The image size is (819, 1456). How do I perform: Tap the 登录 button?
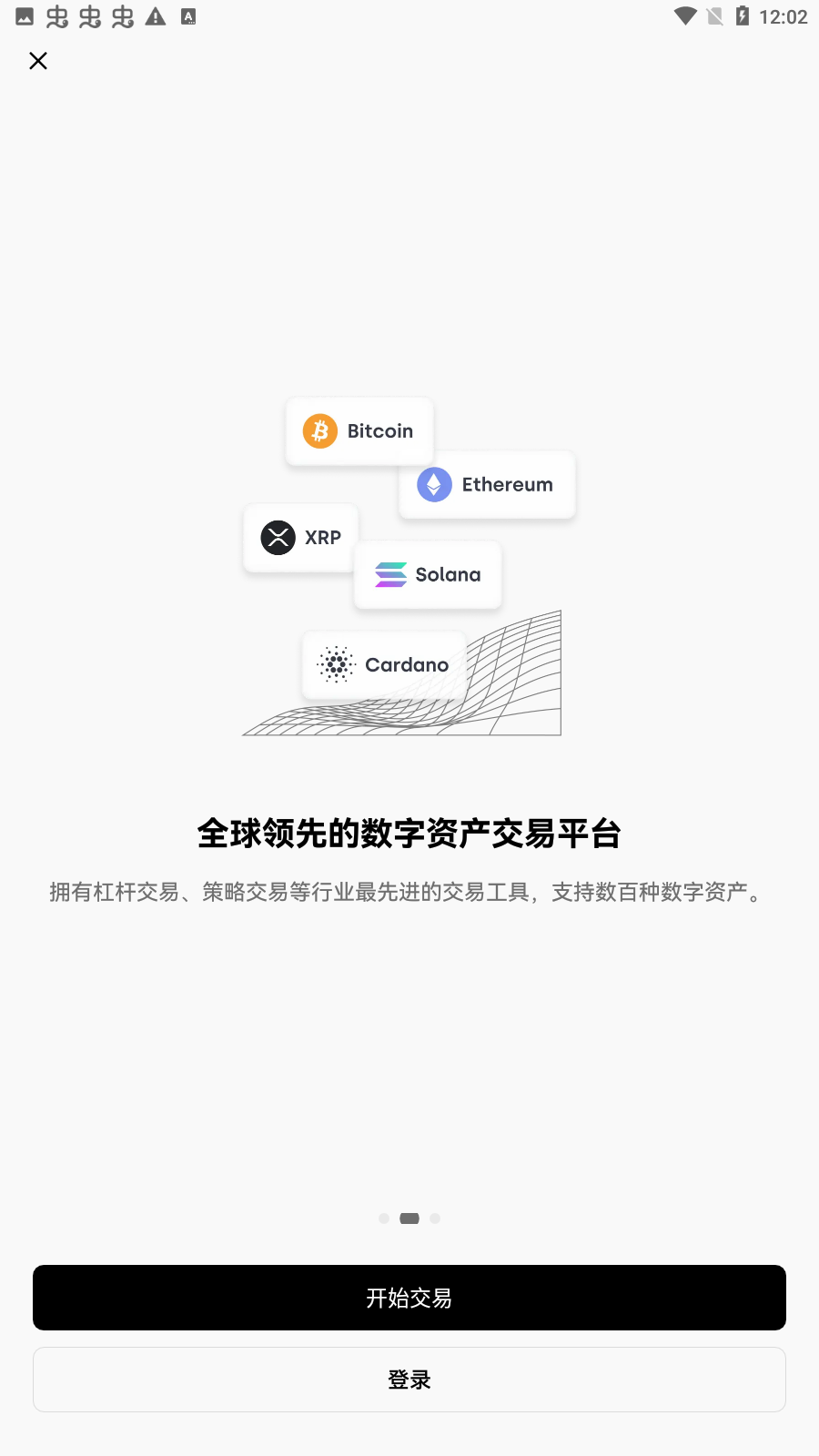409,1380
